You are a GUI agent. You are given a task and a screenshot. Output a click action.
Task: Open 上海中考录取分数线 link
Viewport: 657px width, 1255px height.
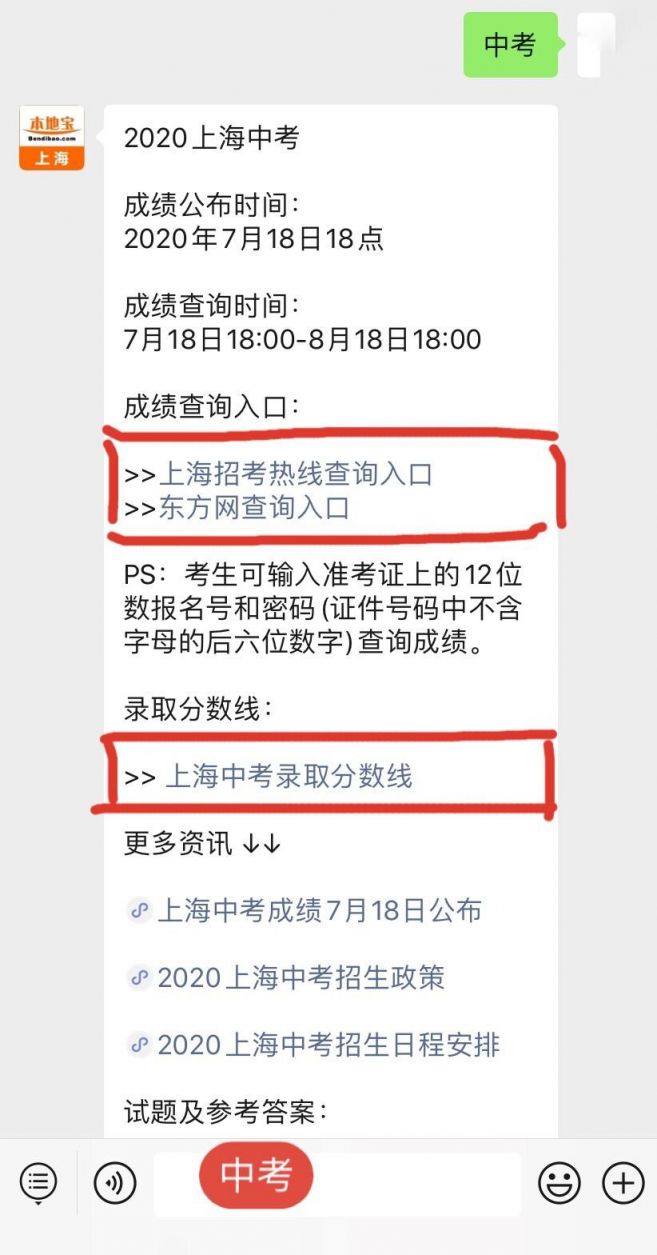pyautogui.click(x=288, y=776)
